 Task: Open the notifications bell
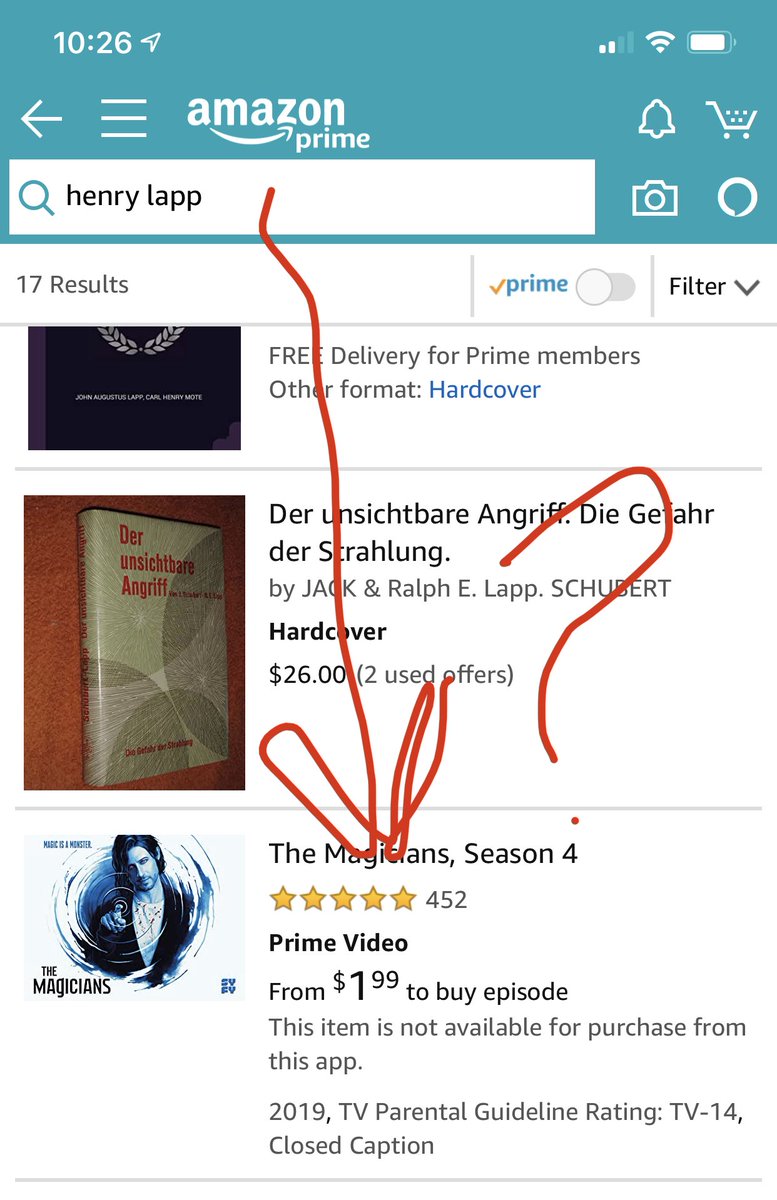pyautogui.click(x=656, y=120)
